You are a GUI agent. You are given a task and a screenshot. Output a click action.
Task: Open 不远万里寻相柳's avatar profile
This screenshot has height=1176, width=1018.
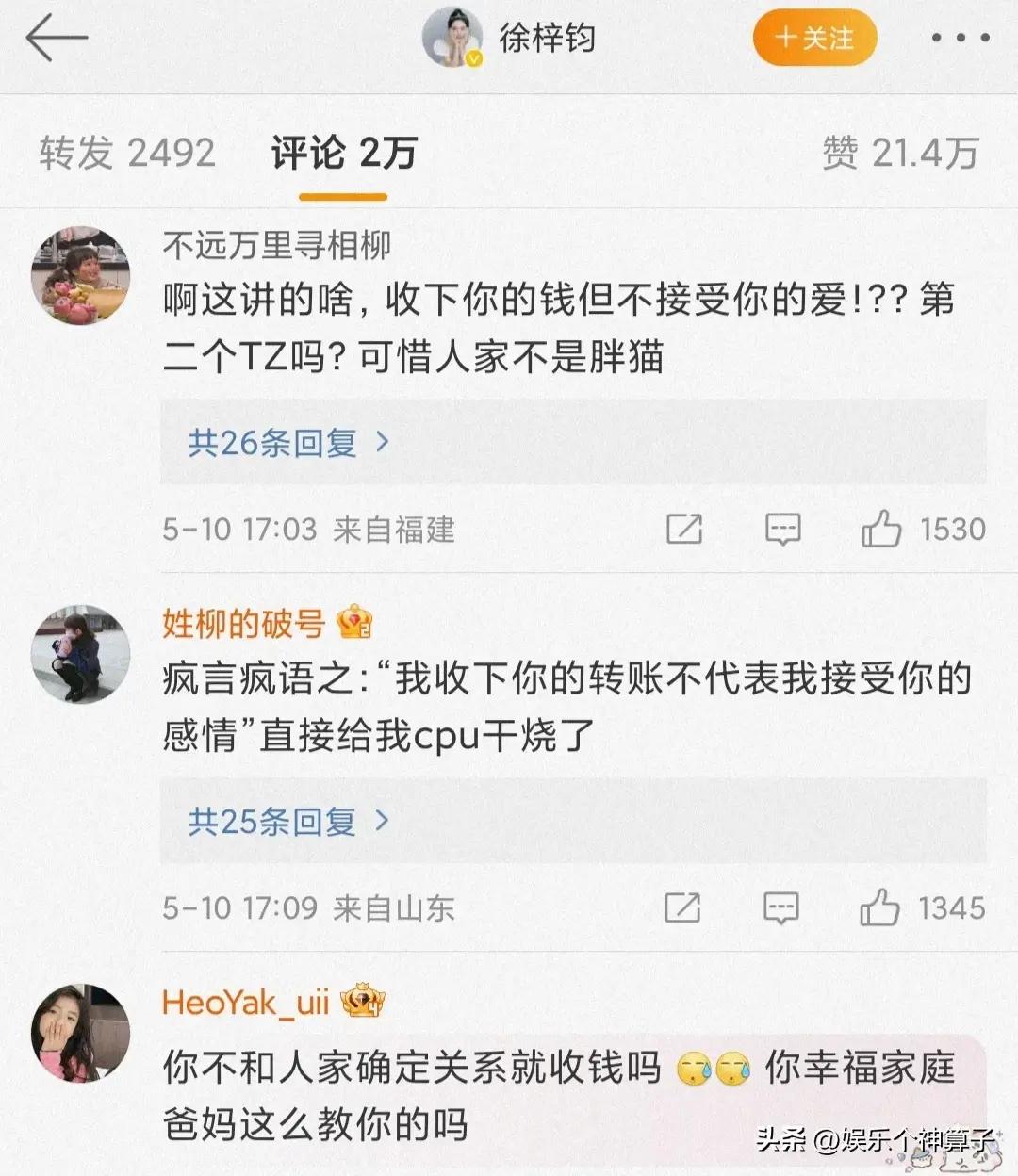[x=81, y=274]
